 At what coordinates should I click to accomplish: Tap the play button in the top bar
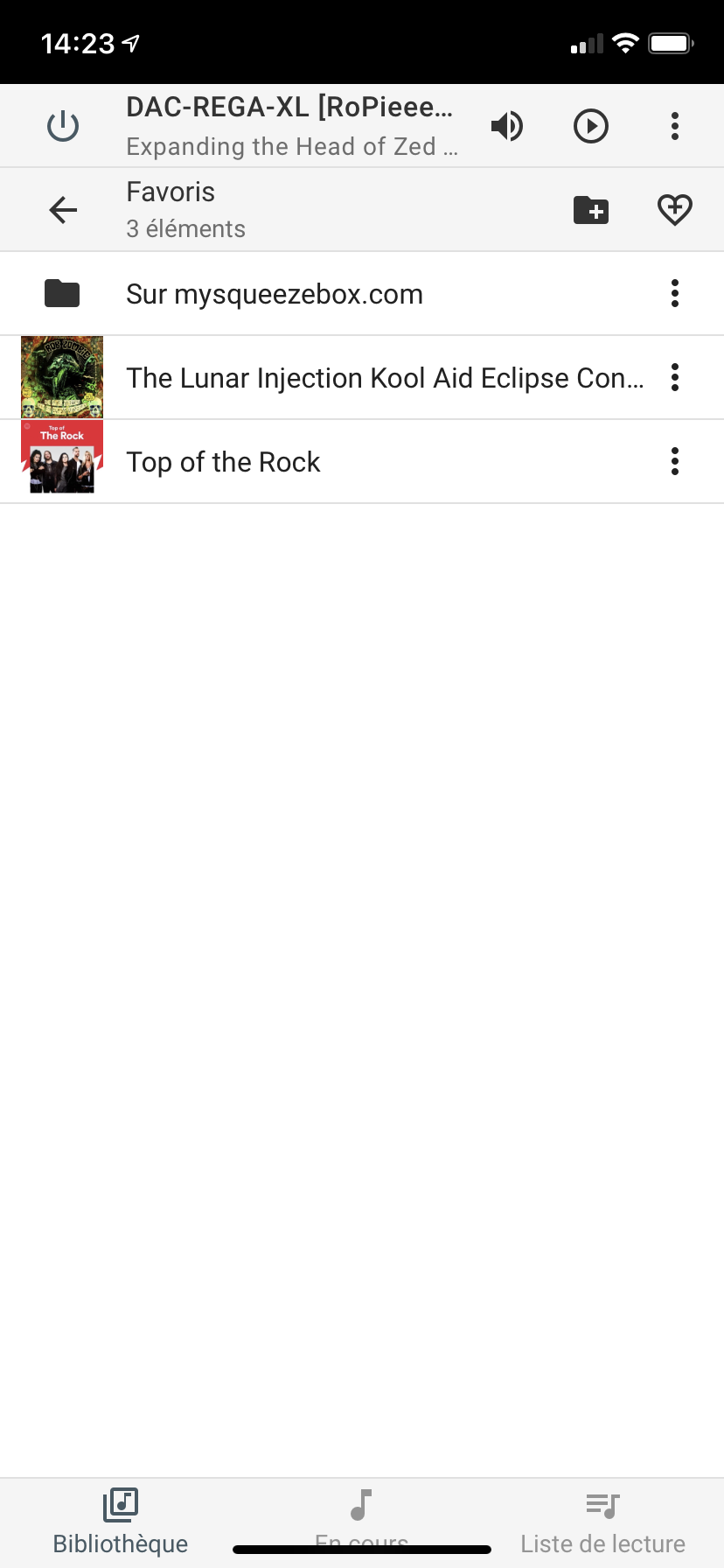coord(591,126)
